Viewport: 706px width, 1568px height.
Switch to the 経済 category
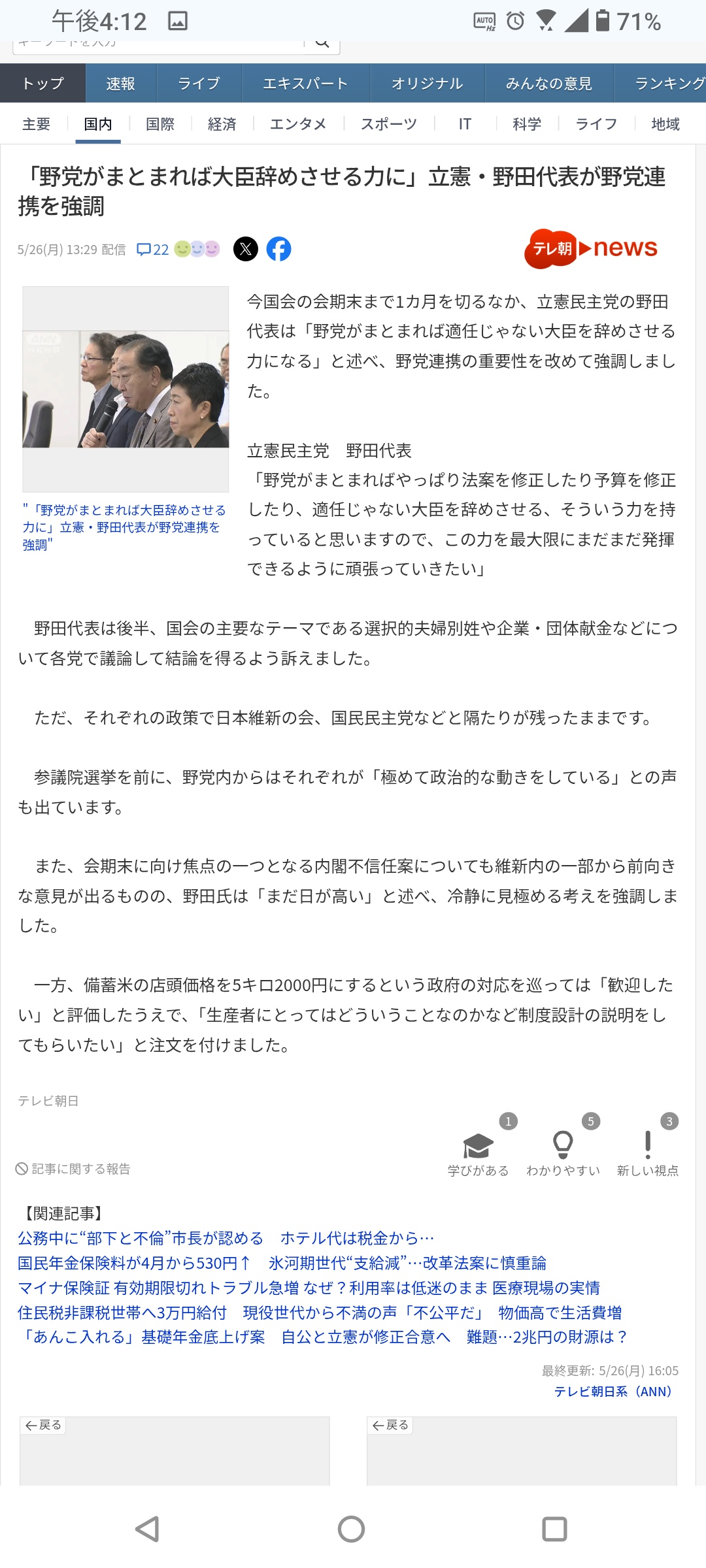[x=222, y=124]
